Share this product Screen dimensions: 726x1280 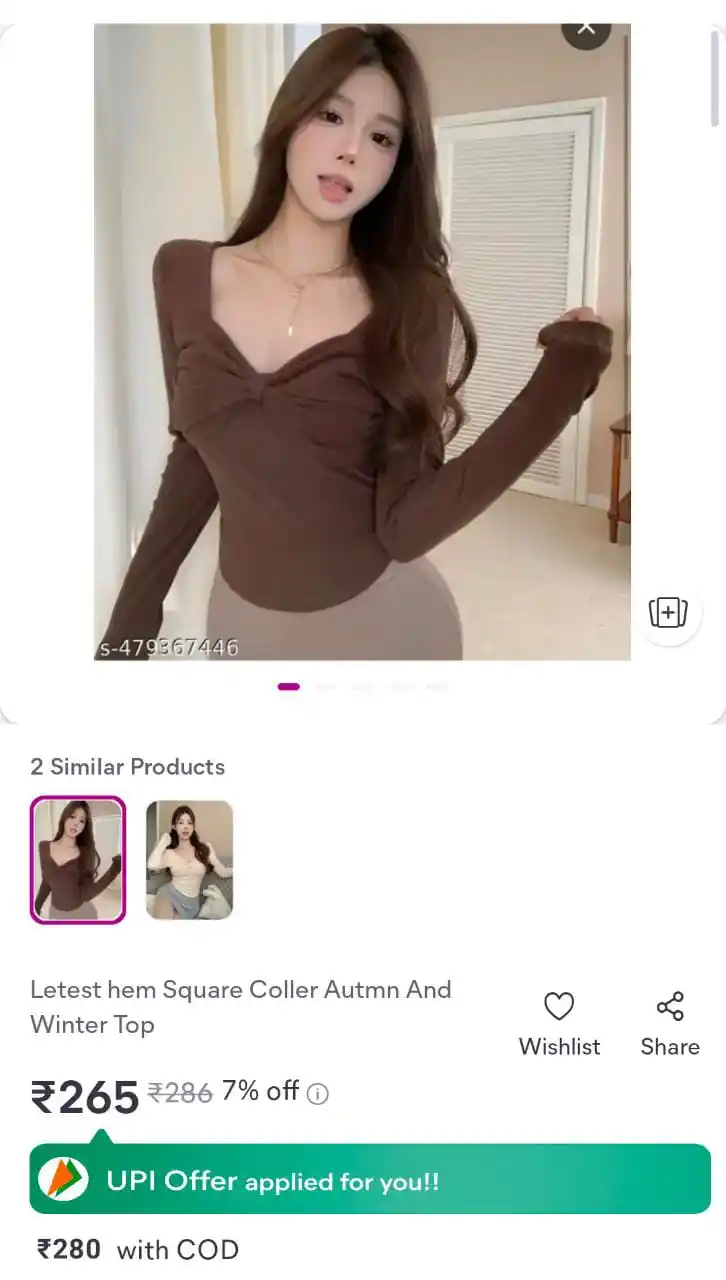tap(669, 1022)
